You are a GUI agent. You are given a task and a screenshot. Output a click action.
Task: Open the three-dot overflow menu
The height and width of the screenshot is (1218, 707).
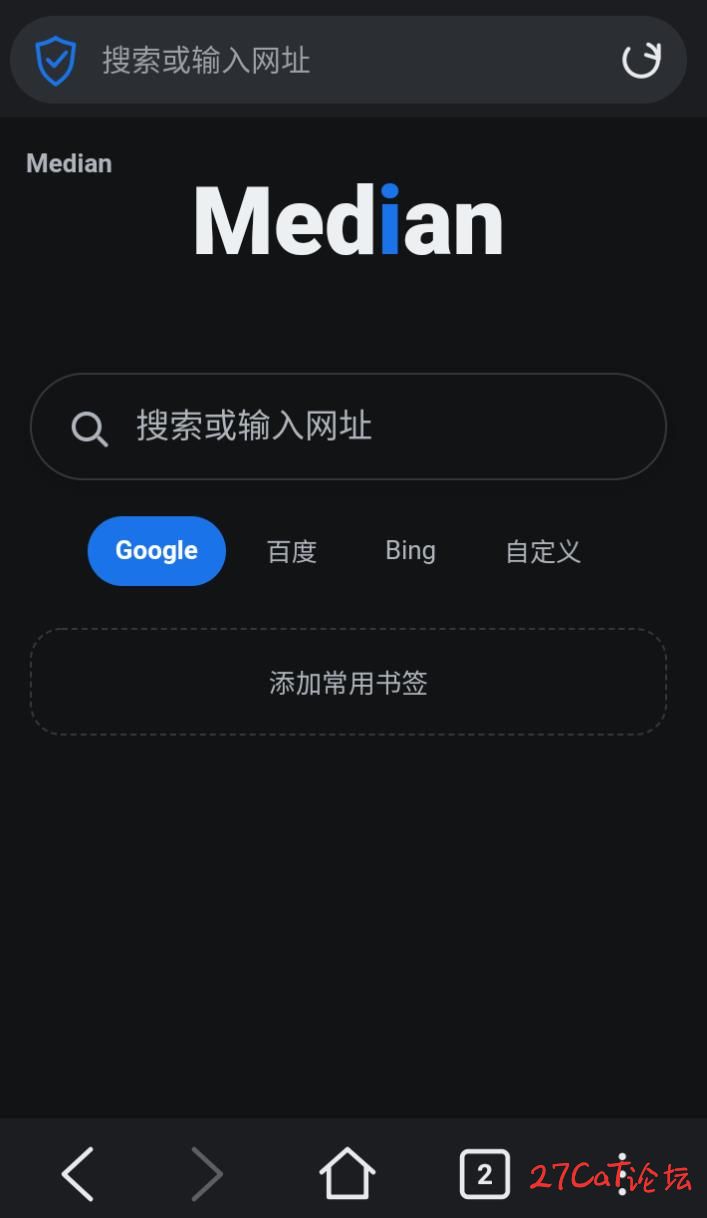point(622,1174)
